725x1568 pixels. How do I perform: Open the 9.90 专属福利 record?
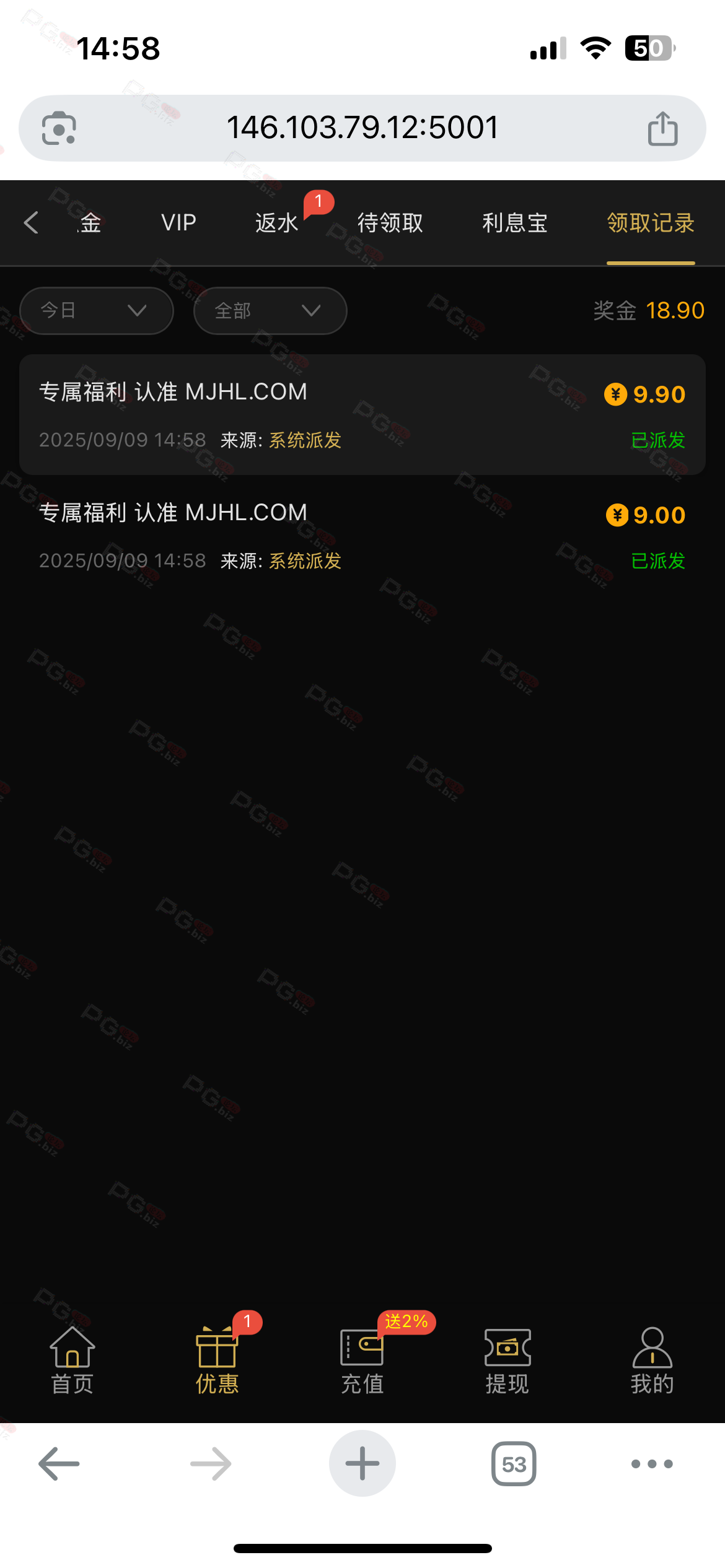(x=362, y=414)
